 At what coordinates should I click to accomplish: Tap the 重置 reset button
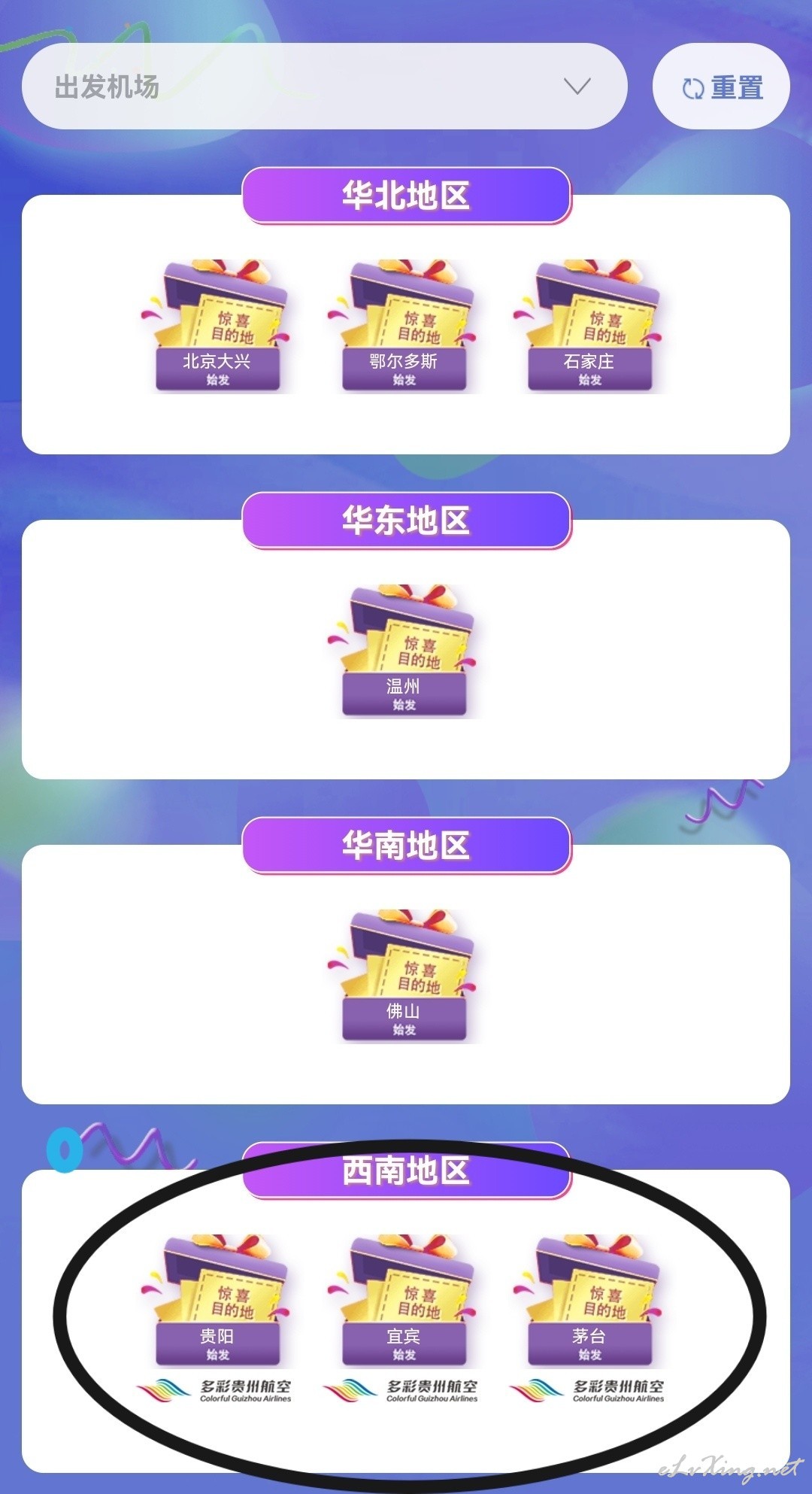coord(721,87)
